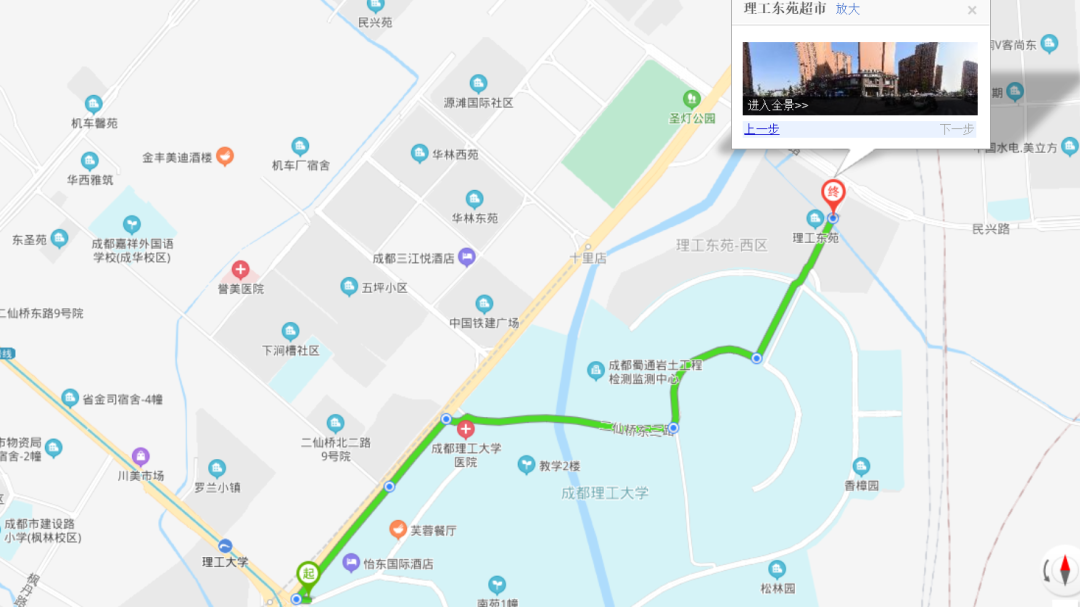Select 圣灯公园 map point

pos(690,98)
